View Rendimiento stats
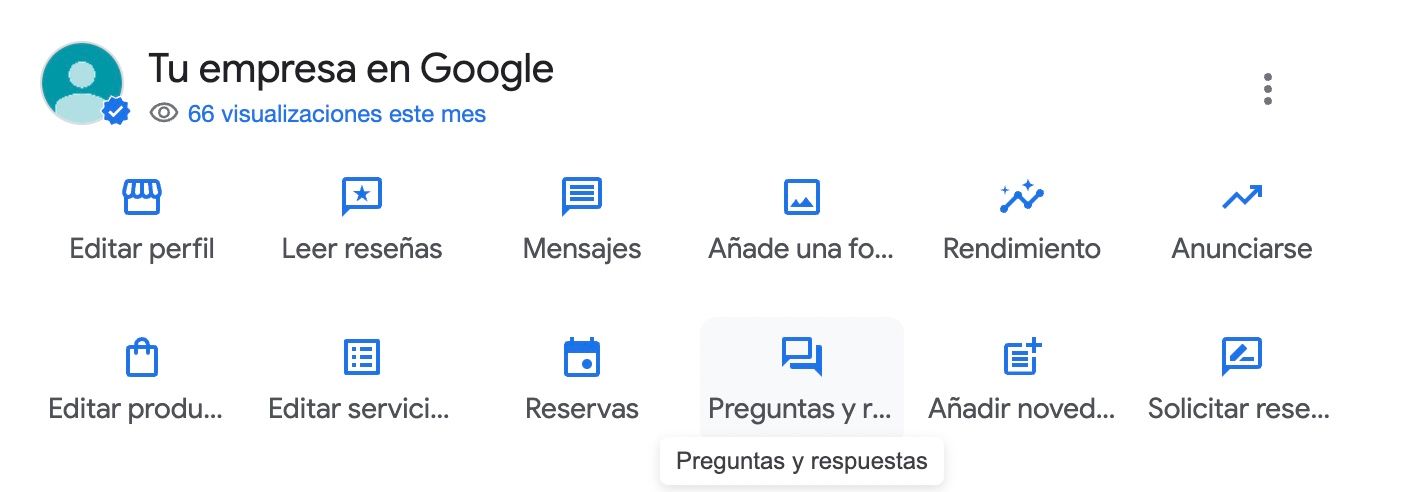This screenshot has height=492, width=1406. [1021, 218]
